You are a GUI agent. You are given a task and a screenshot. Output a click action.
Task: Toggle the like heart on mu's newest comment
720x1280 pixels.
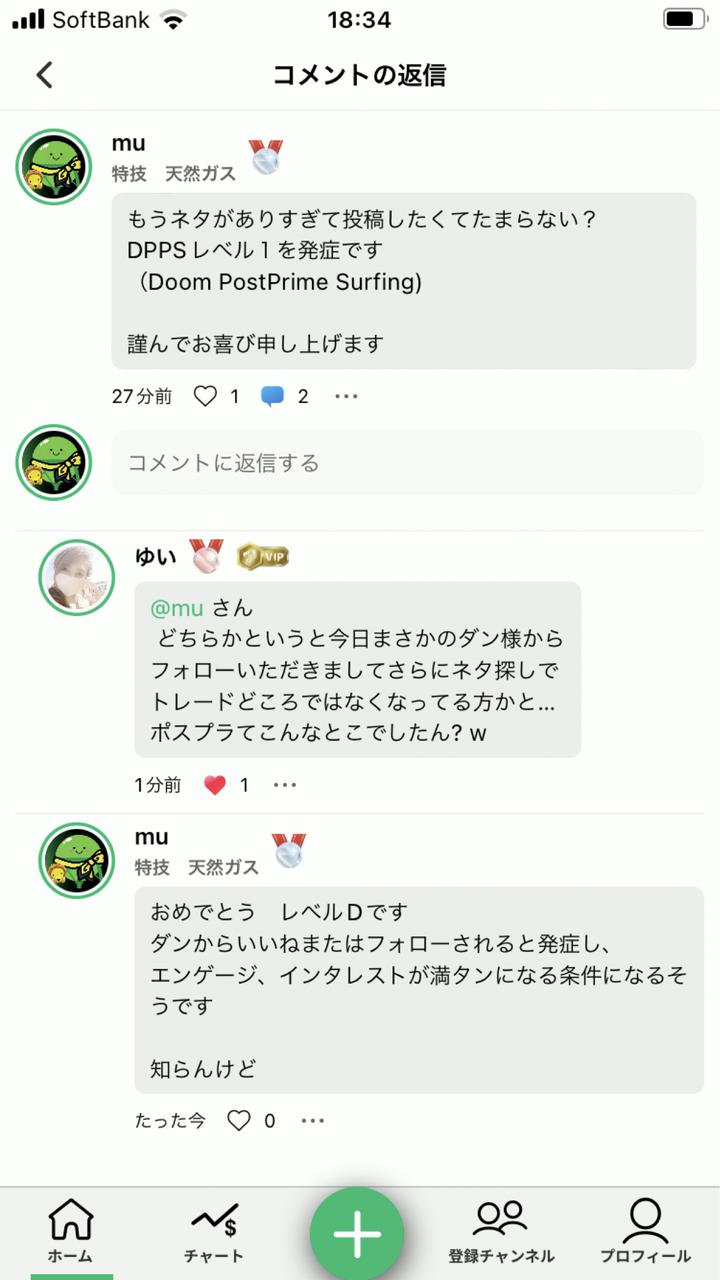[x=238, y=1121]
